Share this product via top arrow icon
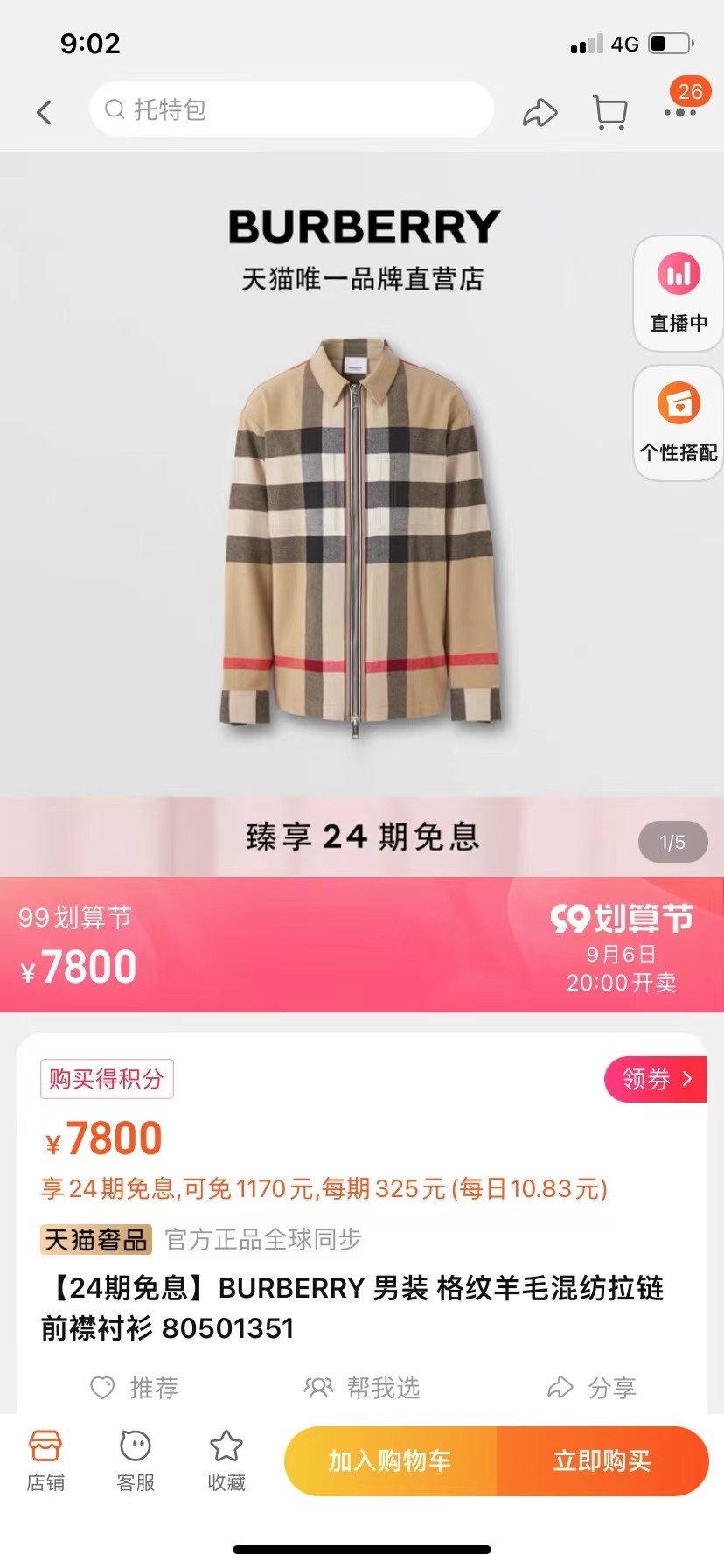Viewport: 724px width, 1568px height. (540, 112)
